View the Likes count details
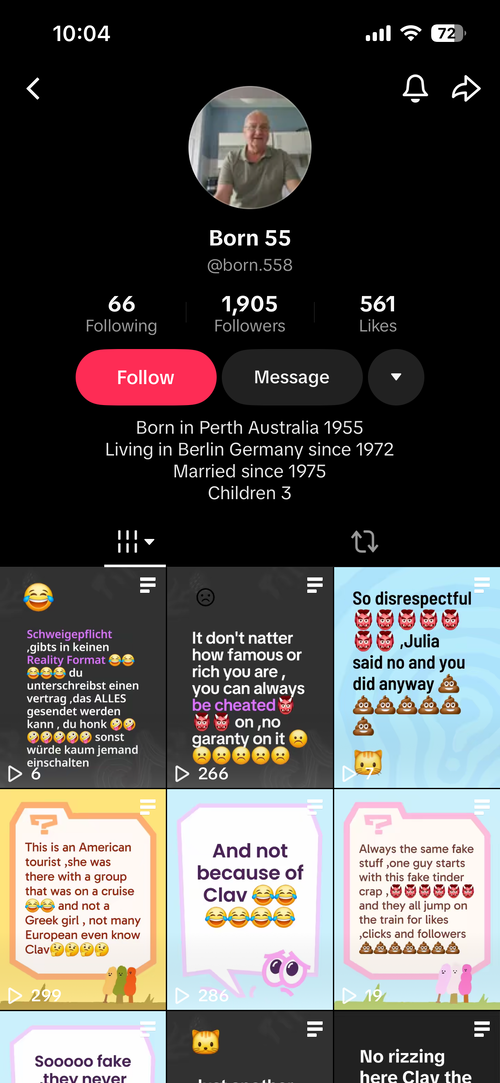The image size is (500, 1083). tap(378, 314)
